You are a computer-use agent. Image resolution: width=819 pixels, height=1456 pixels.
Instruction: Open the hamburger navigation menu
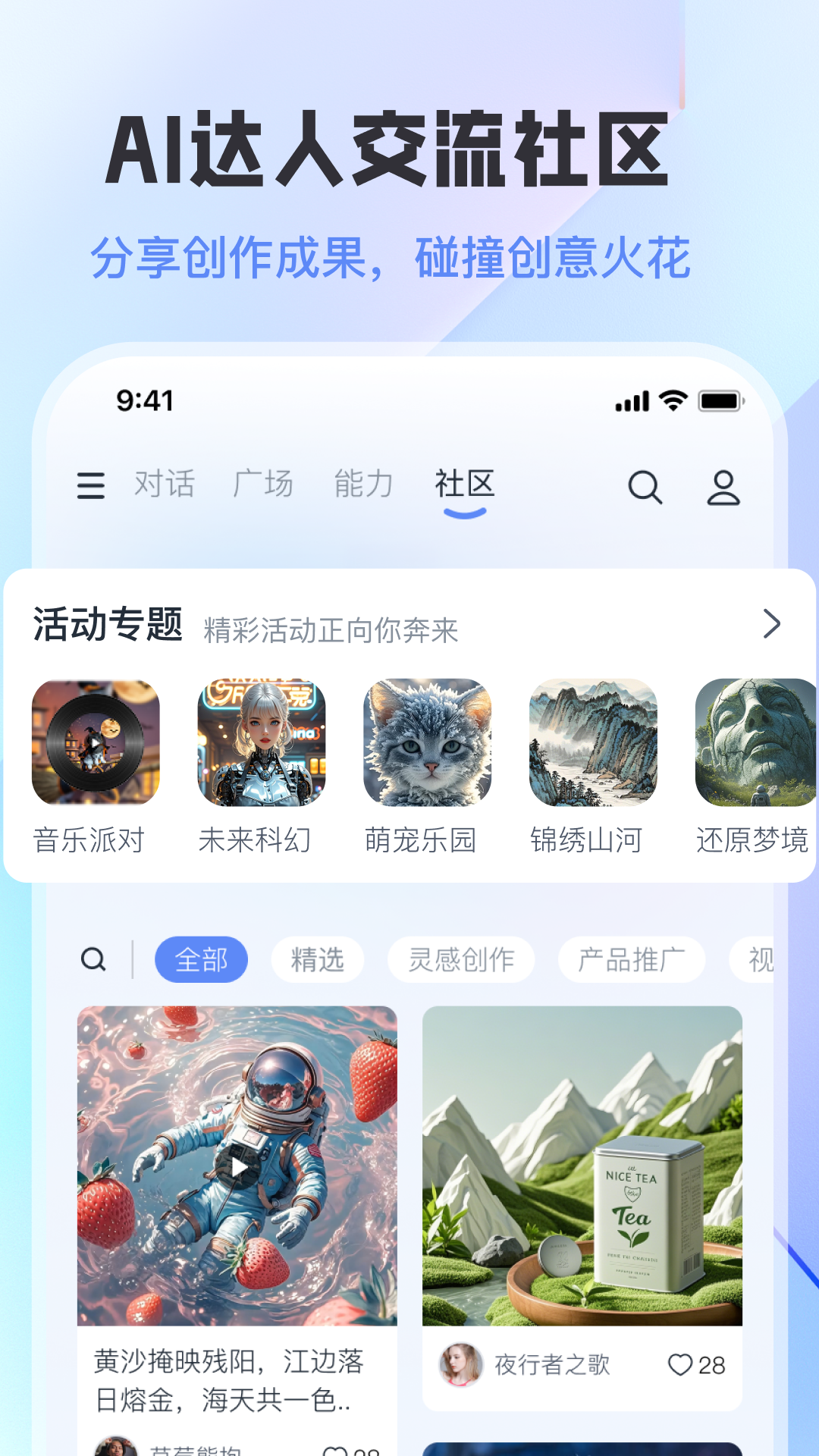(x=90, y=486)
